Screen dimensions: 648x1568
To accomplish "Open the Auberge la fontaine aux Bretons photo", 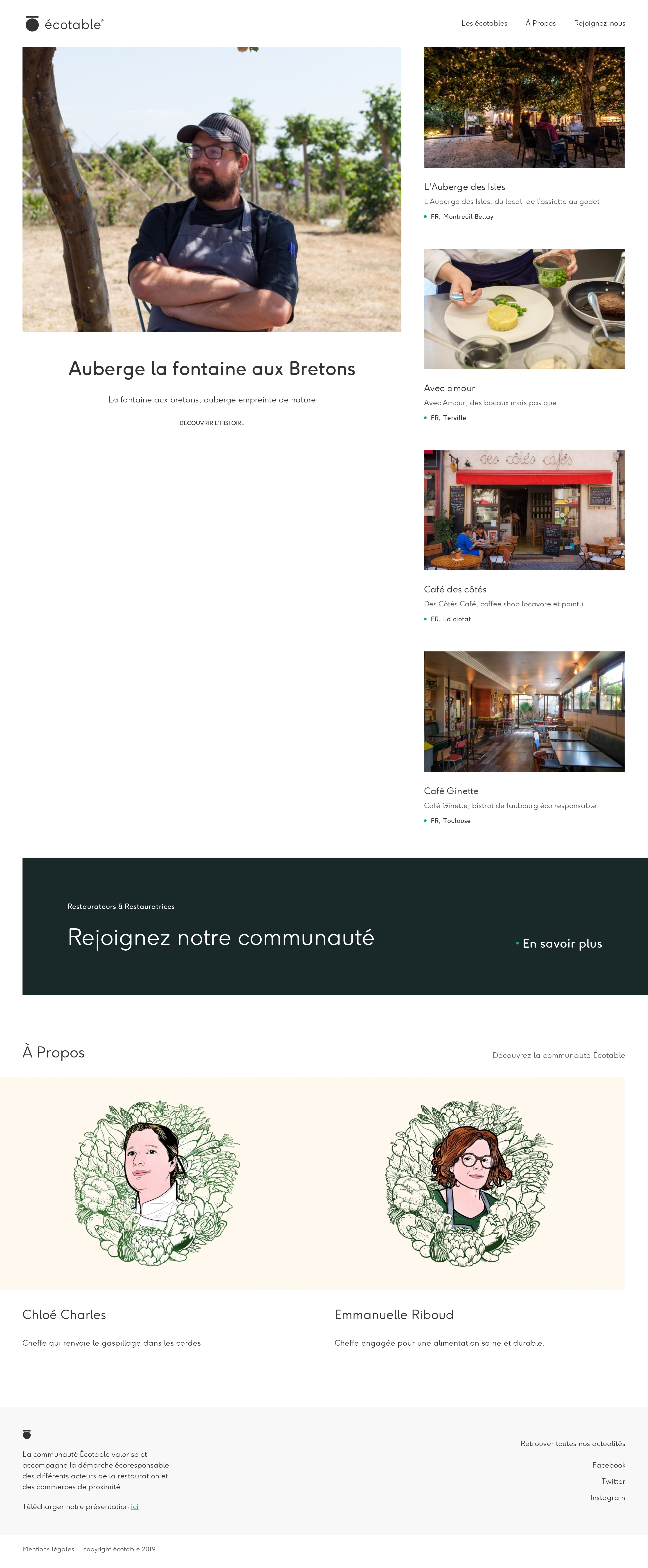I will [x=212, y=189].
